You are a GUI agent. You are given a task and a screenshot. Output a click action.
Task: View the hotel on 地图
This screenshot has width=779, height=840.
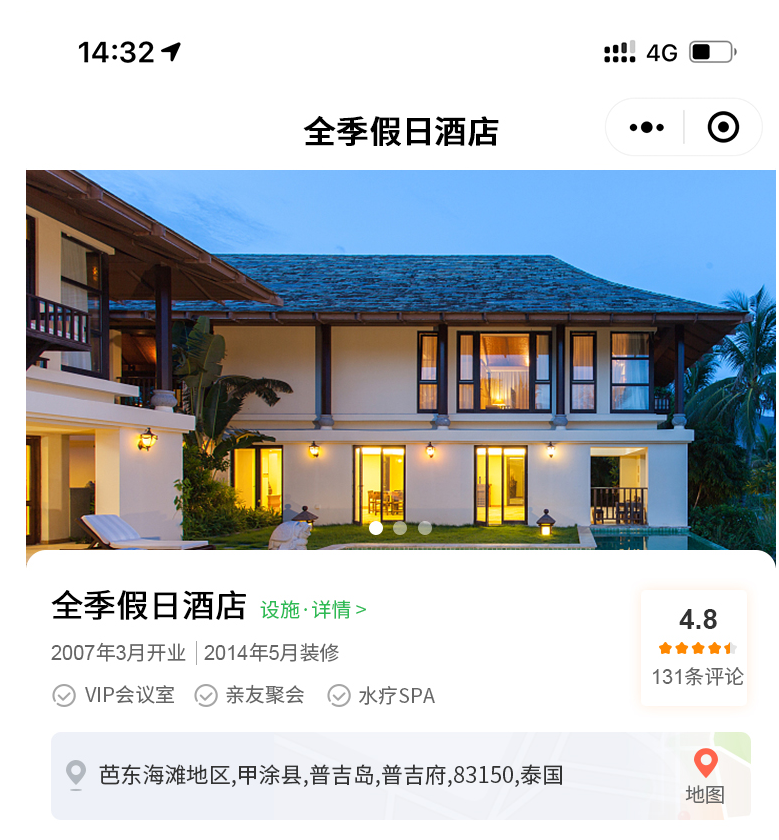coord(705,776)
